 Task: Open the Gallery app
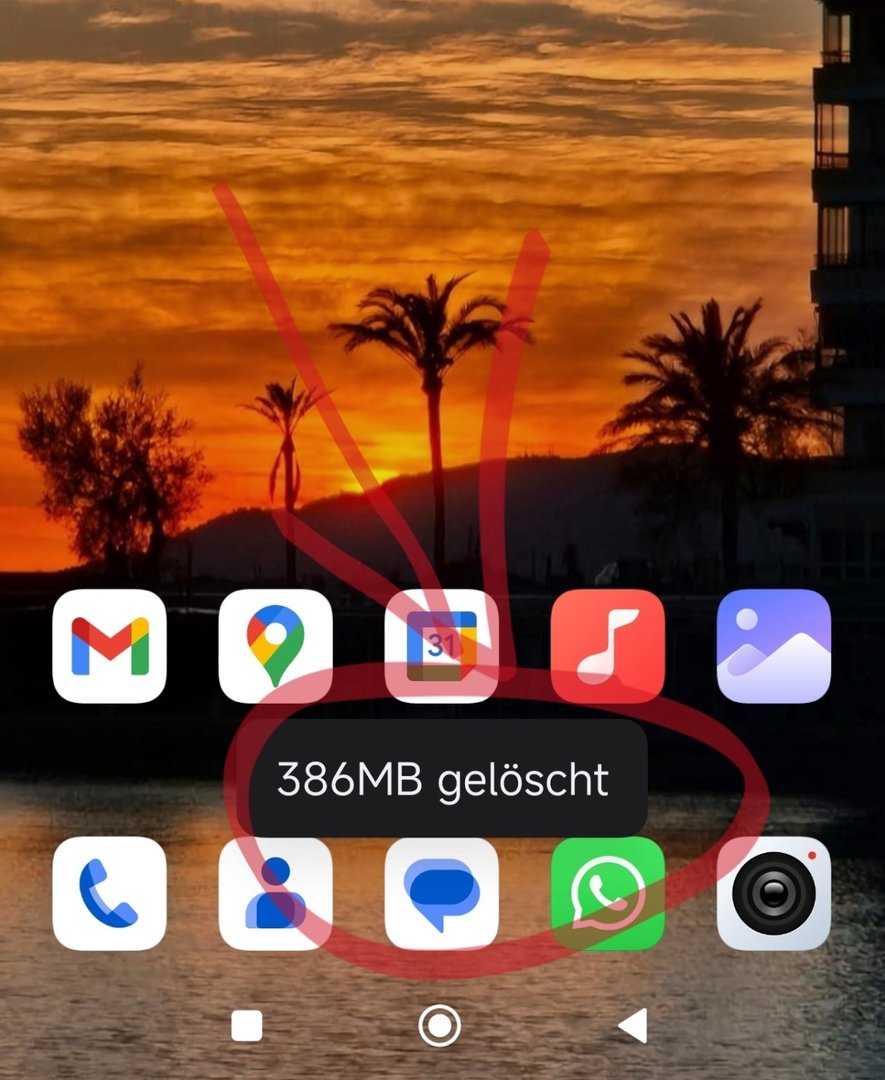[773, 646]
